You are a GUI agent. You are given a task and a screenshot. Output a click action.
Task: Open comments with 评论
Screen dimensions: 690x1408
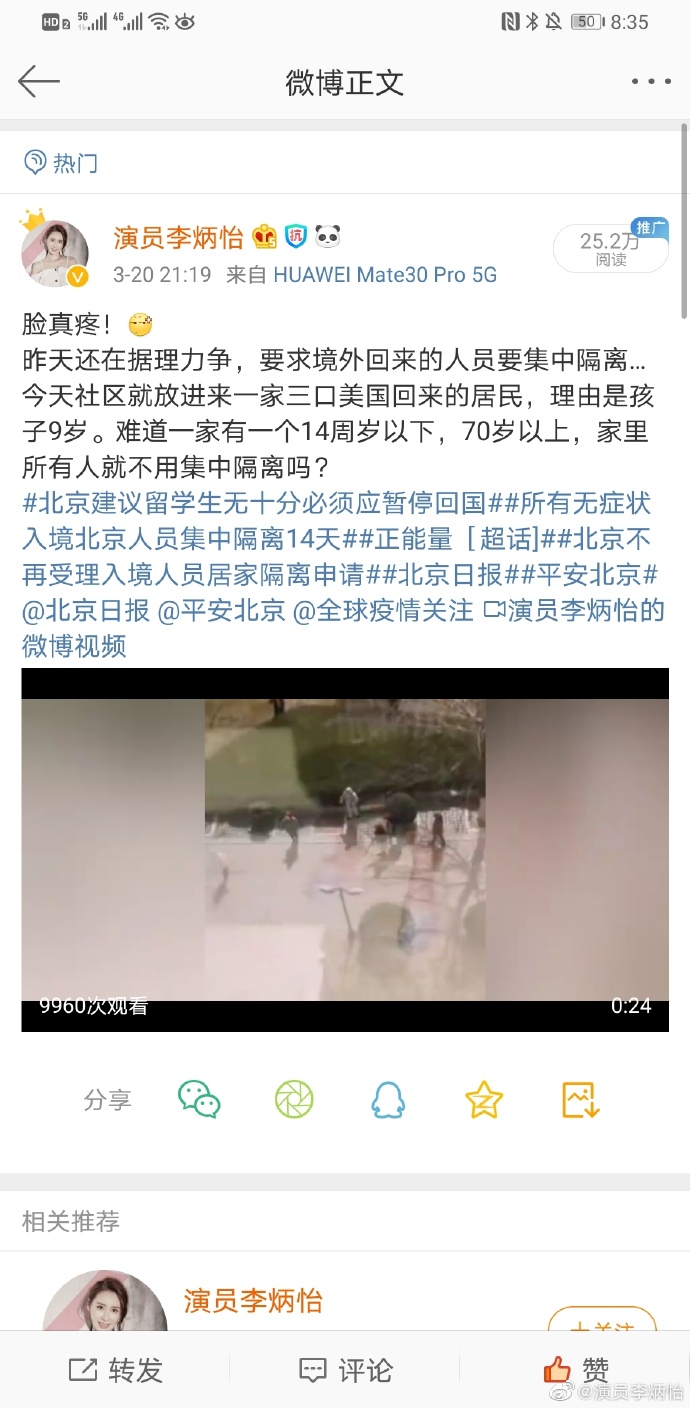pyautogui.click(x=345, y=1370)
